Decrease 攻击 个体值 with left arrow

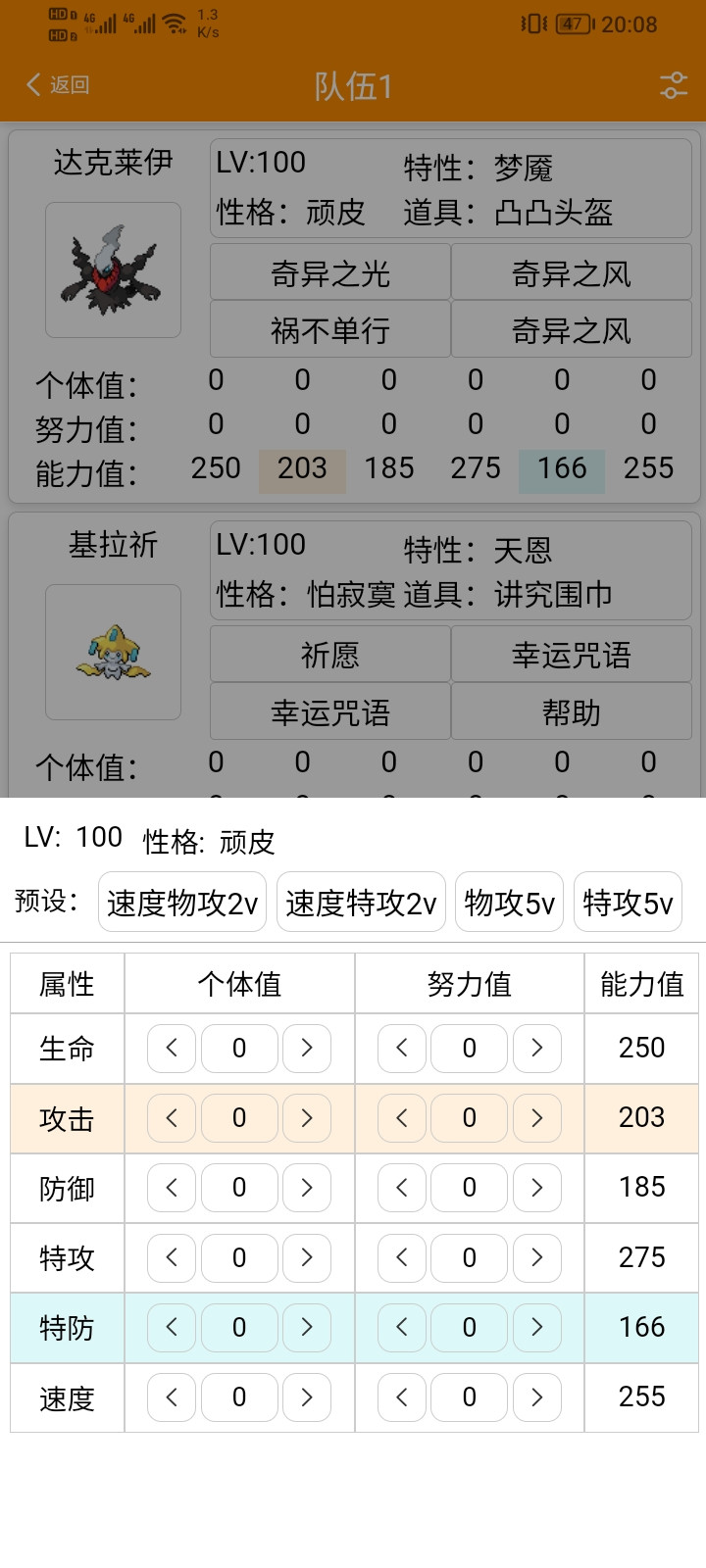point(172,1118)
